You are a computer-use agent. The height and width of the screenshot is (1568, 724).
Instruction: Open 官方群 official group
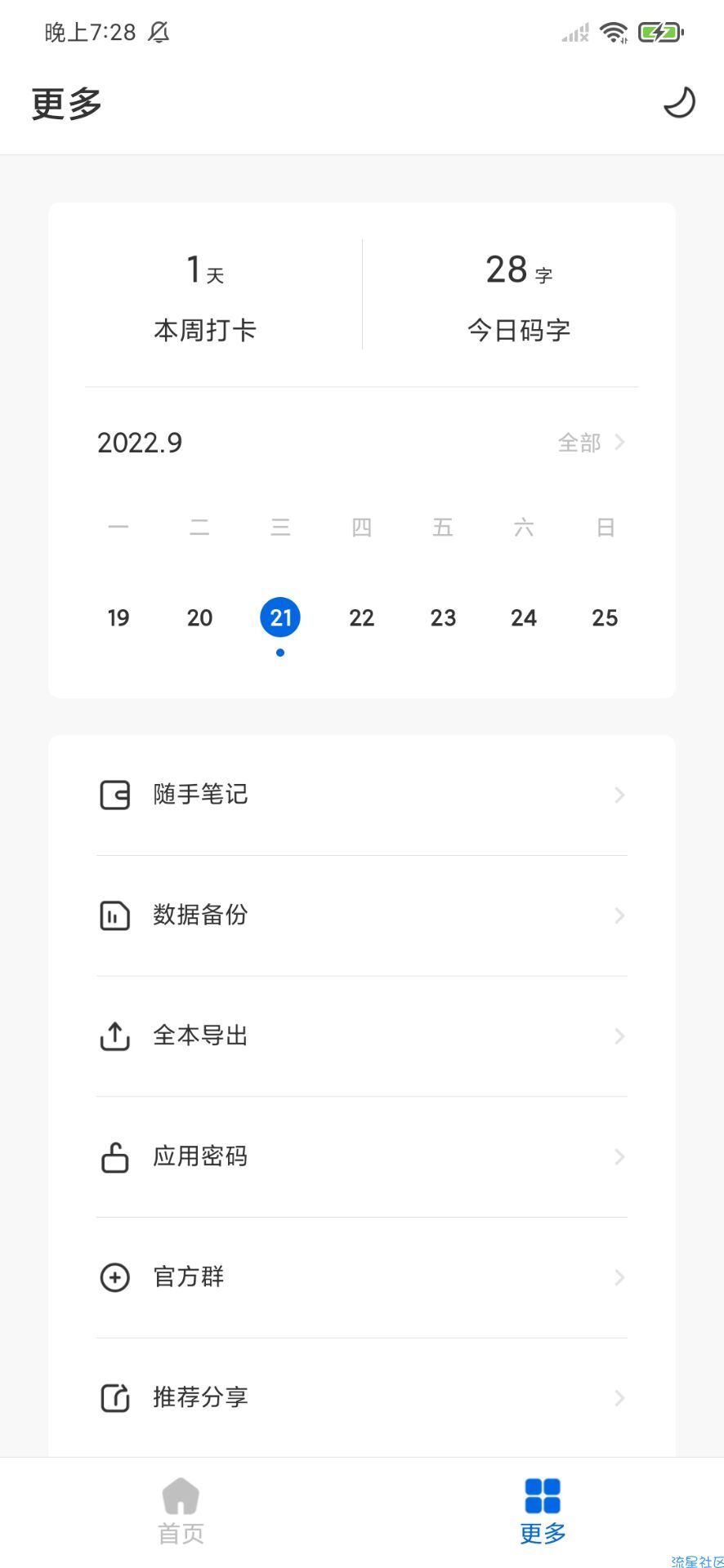pos(362,1277)
